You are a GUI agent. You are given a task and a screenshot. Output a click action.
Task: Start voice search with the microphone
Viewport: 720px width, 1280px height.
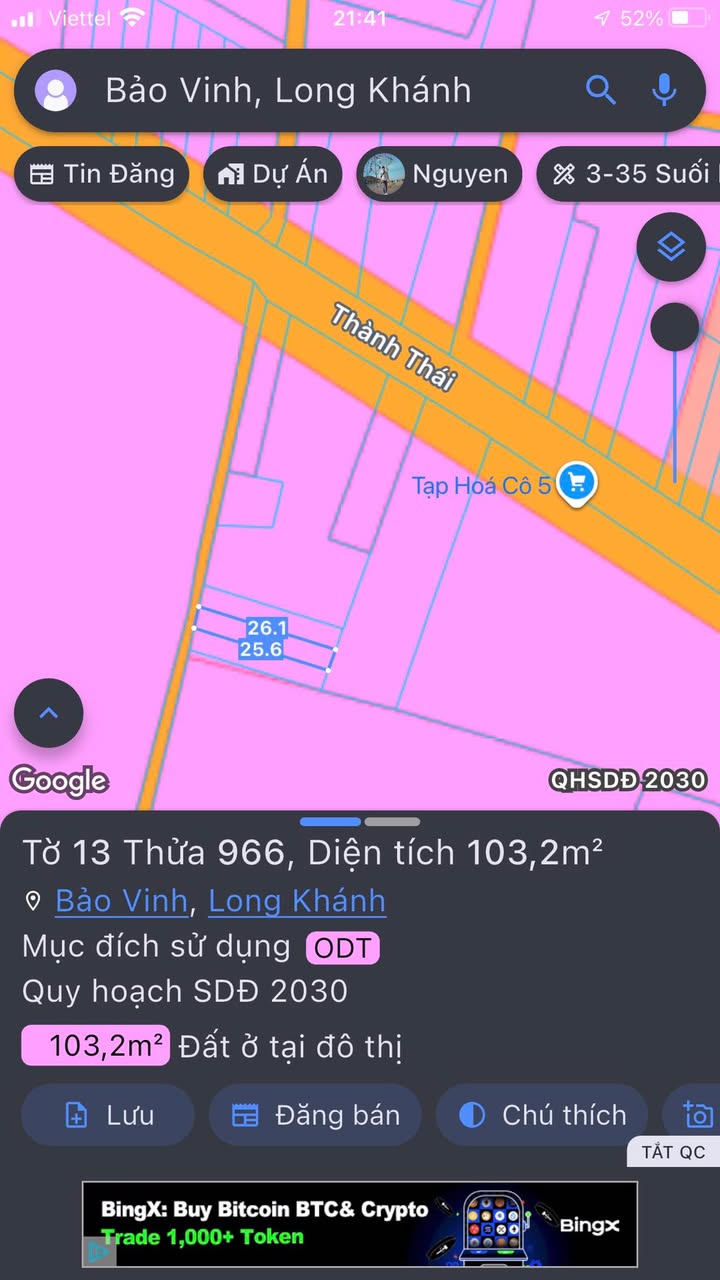tap(664, 91)
